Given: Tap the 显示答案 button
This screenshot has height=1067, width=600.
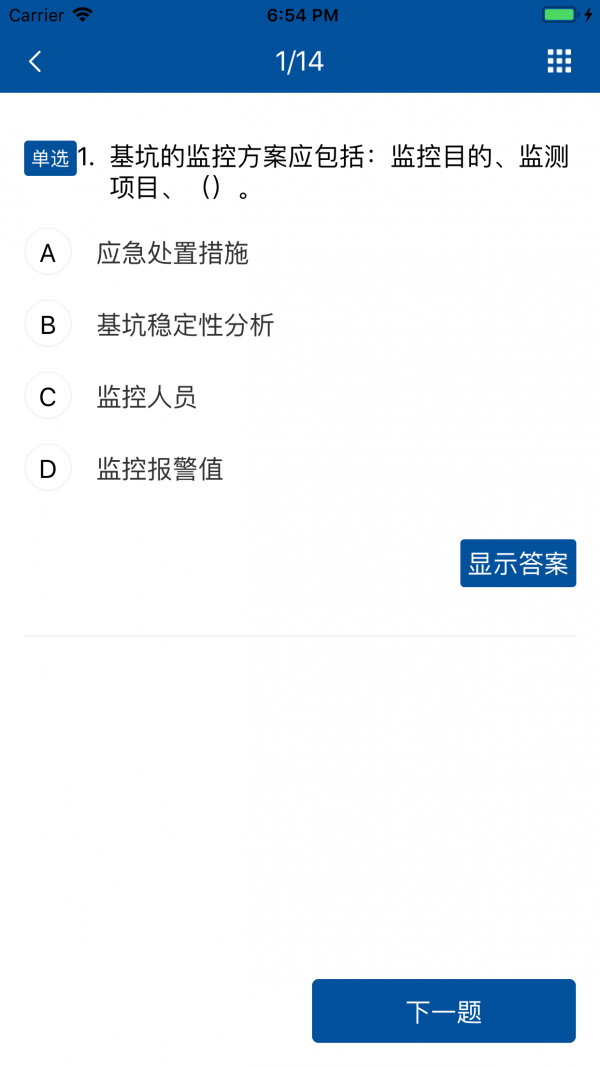Looking at the screenshot, I should pyautogui.click(x=517, y=563).
